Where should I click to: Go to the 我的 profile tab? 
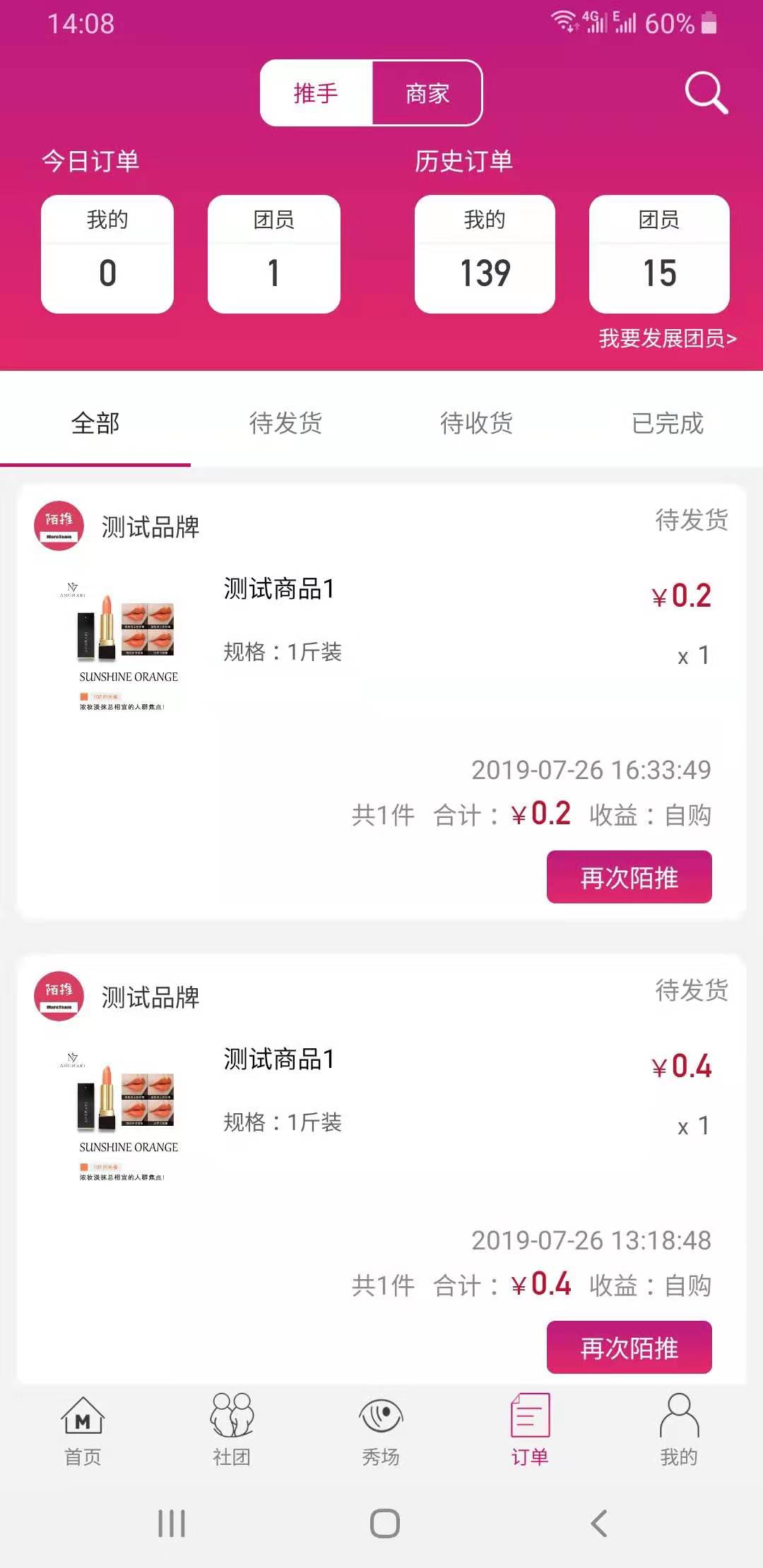pyautogui.click(x=679, y=1430)
